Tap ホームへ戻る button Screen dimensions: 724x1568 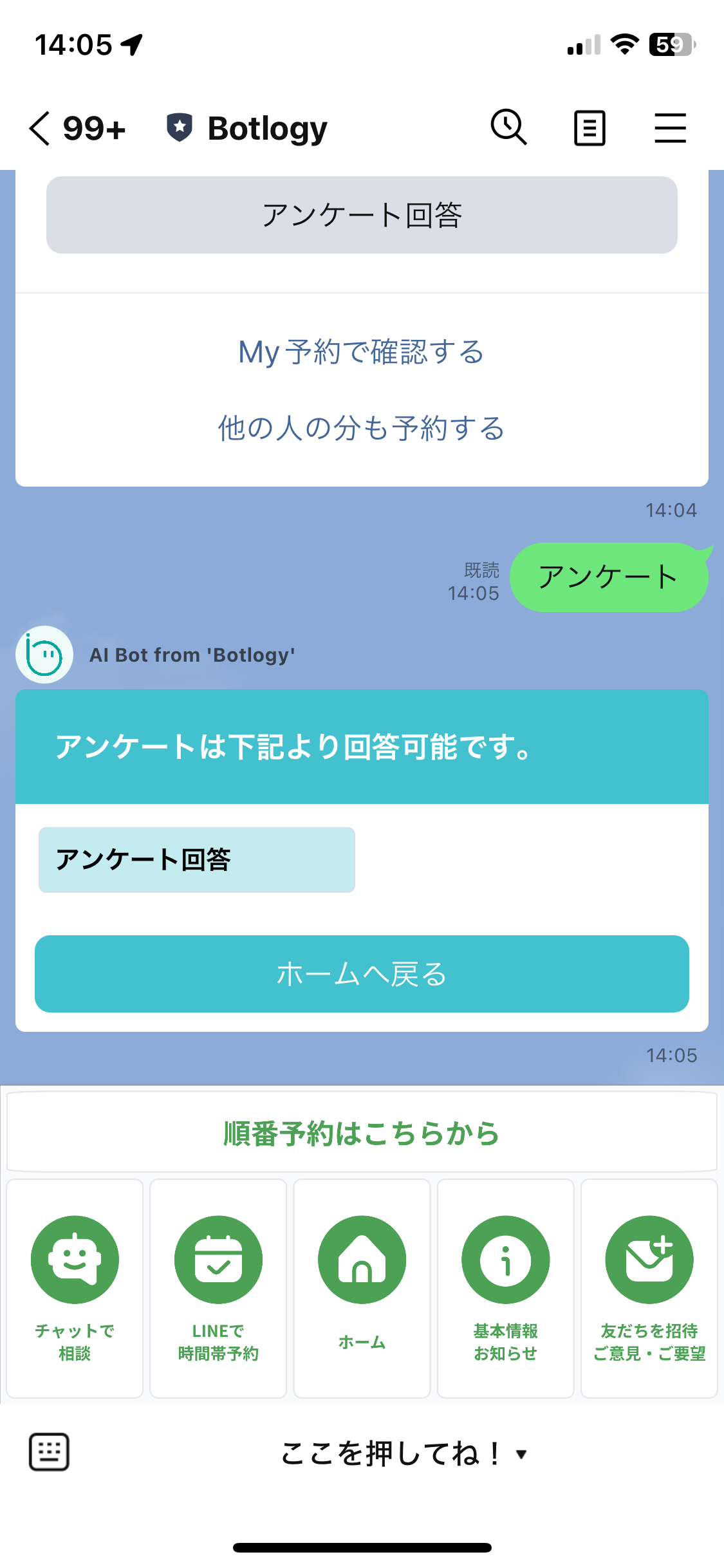coord(362,974)
